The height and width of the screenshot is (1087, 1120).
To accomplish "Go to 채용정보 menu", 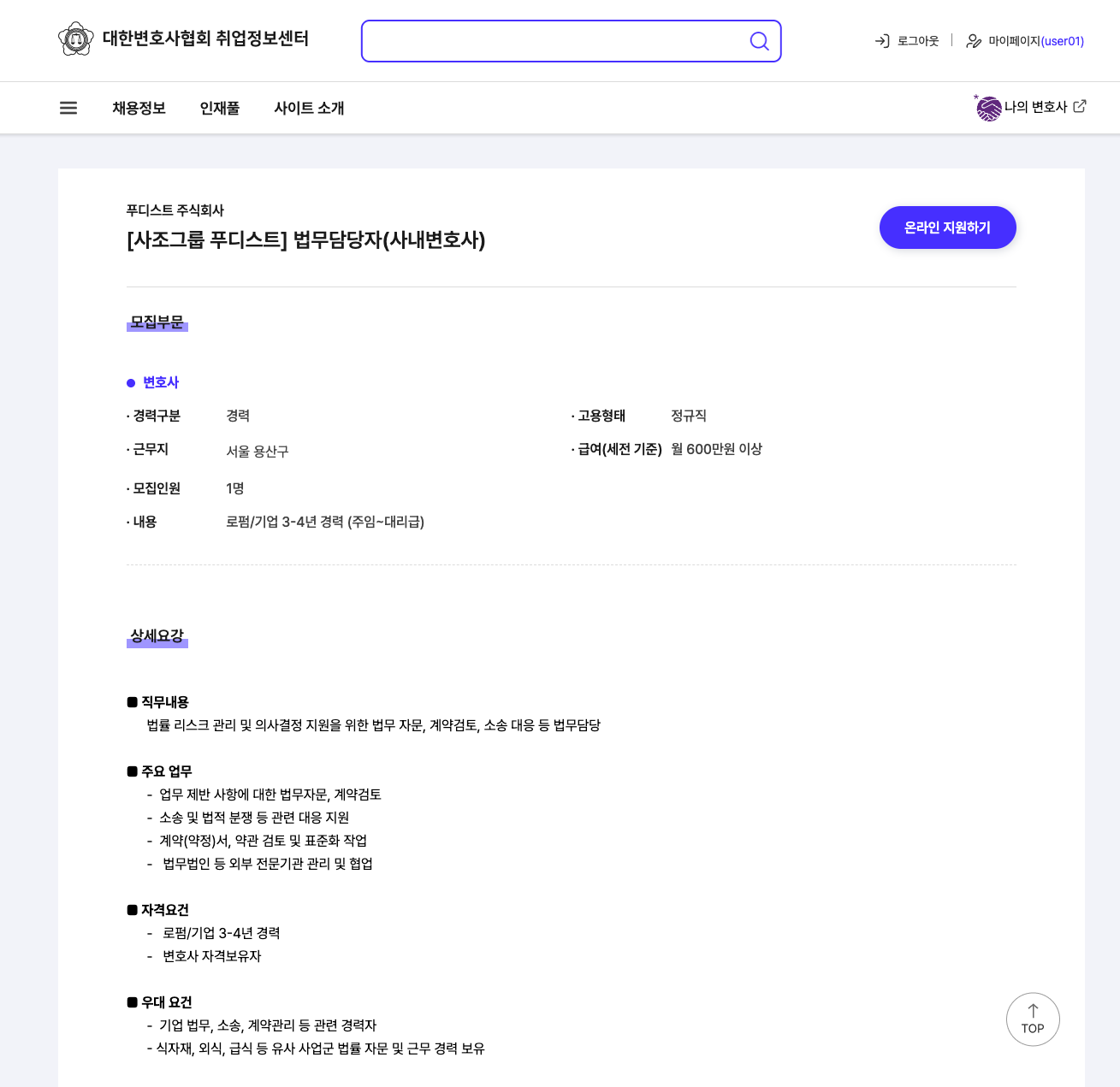I will click(x=139, y=108).
